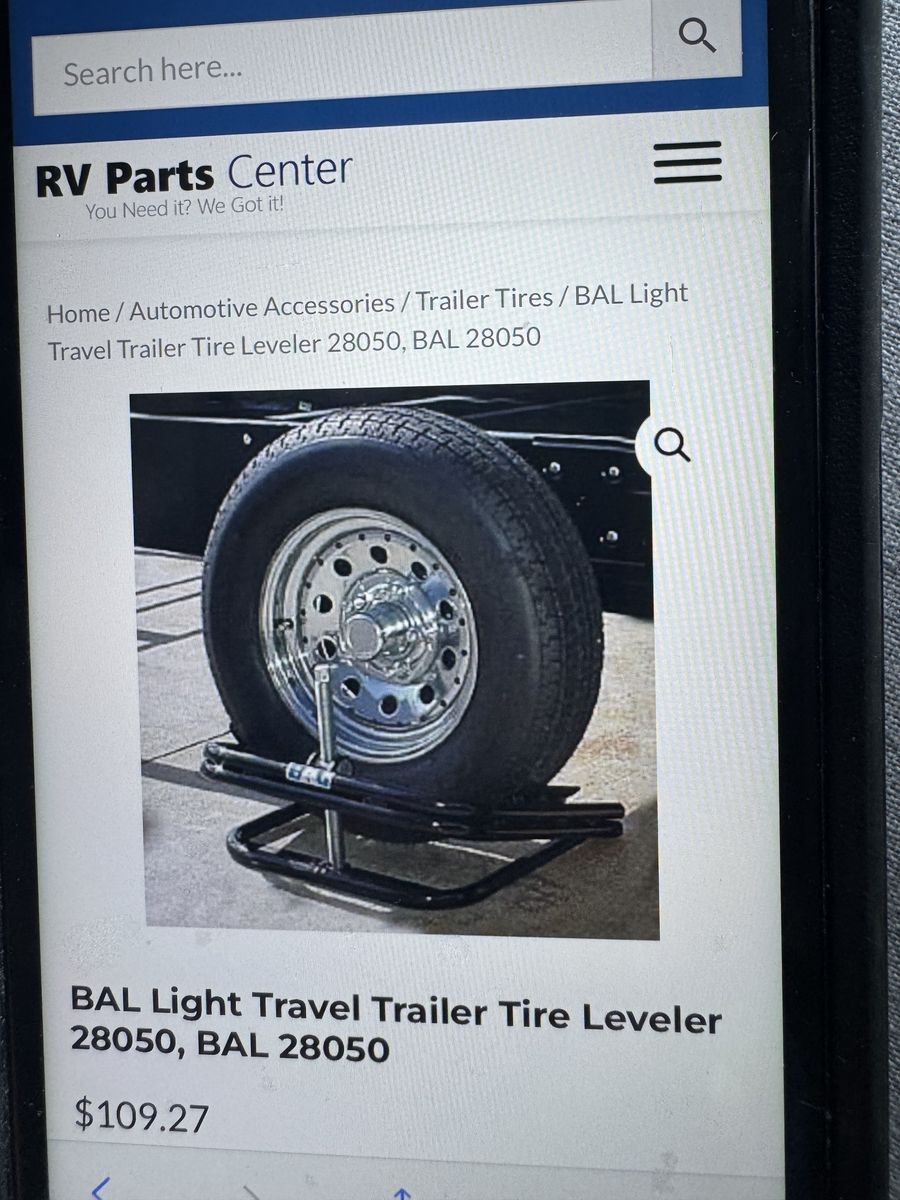Viewport: 900px width, 1200px height.
Task: Open the Automotive Accessories breadcrumb
Action: 262,306
